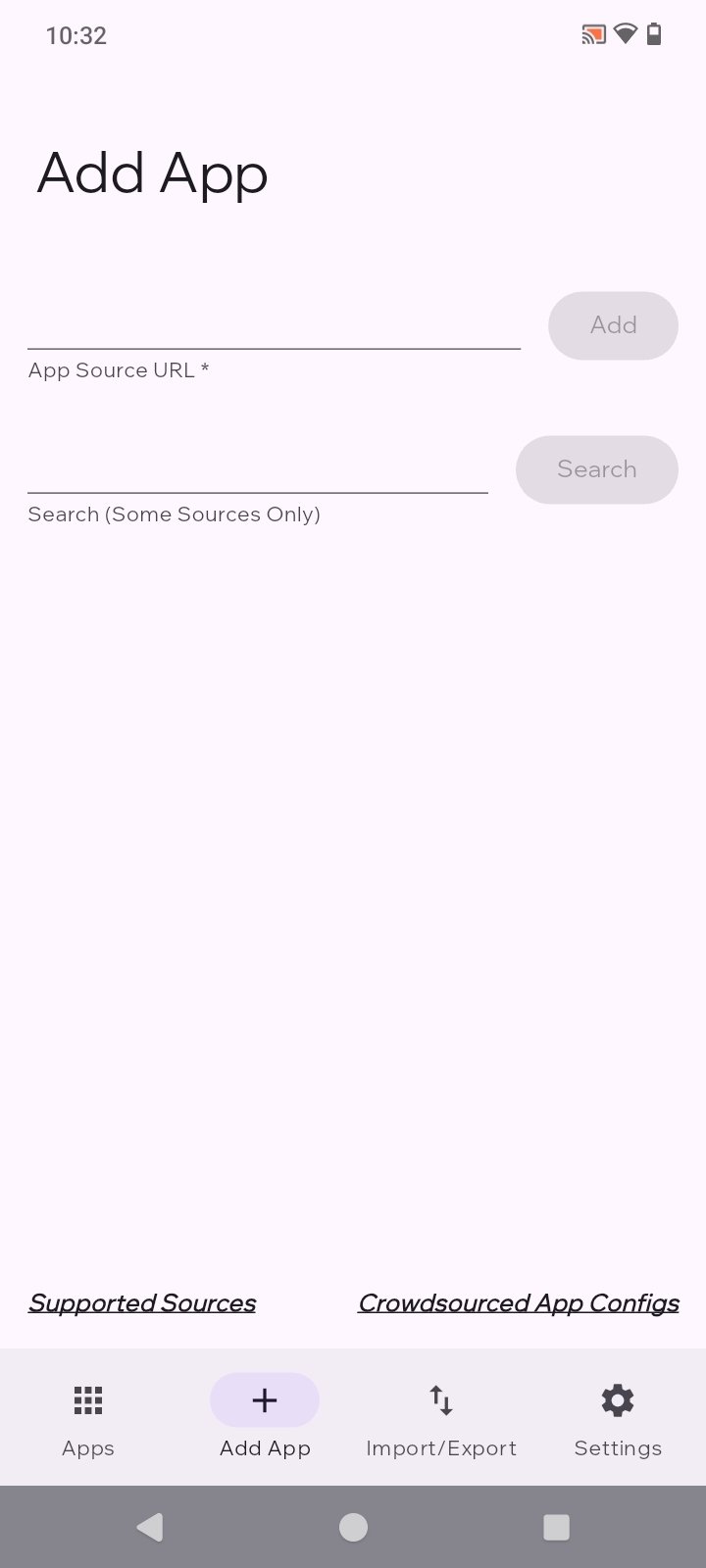Focus the App Source URL field

[274, 325]
